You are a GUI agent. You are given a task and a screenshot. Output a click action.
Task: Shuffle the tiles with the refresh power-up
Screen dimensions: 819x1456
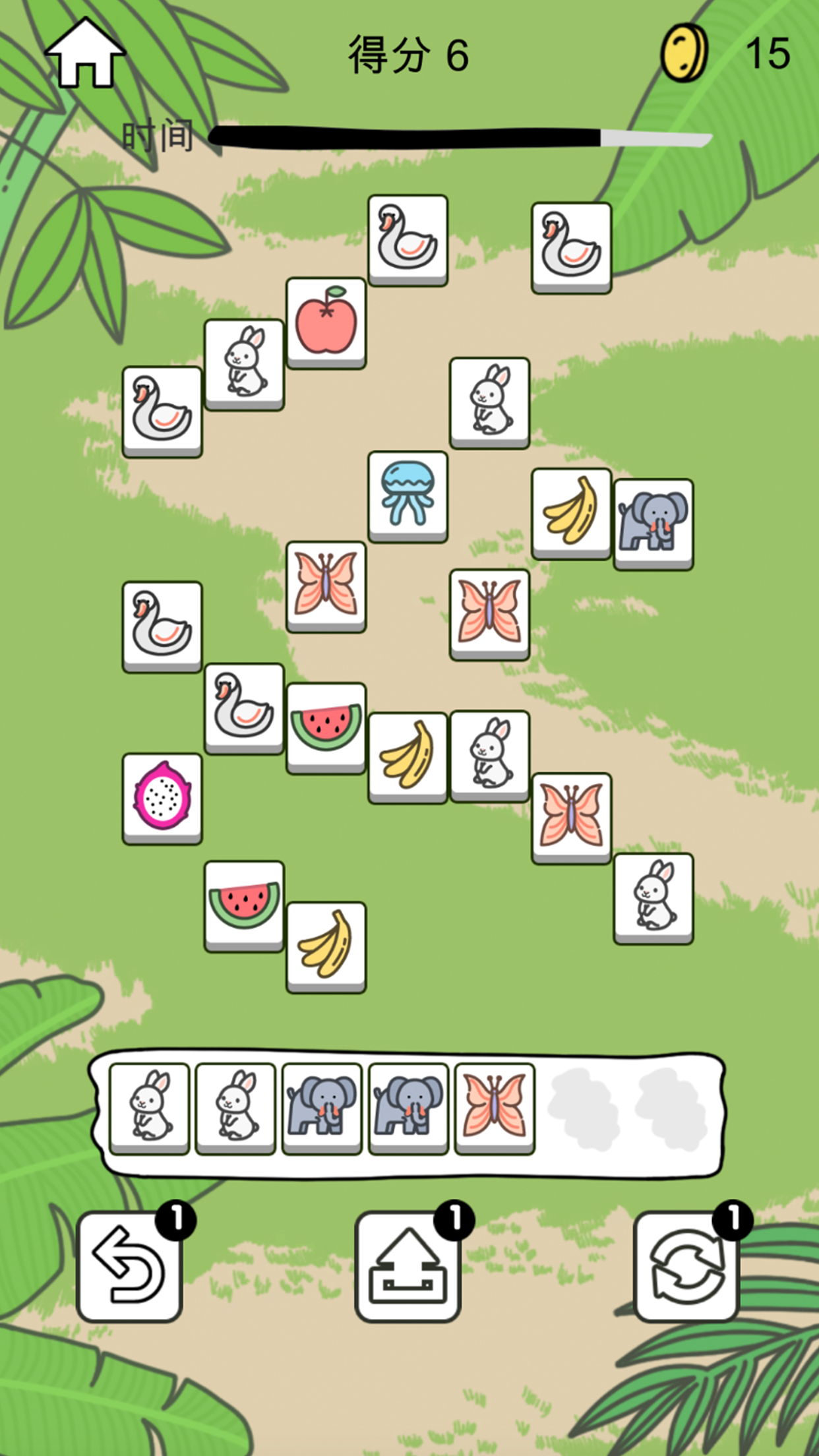(x=686, y=1266)
